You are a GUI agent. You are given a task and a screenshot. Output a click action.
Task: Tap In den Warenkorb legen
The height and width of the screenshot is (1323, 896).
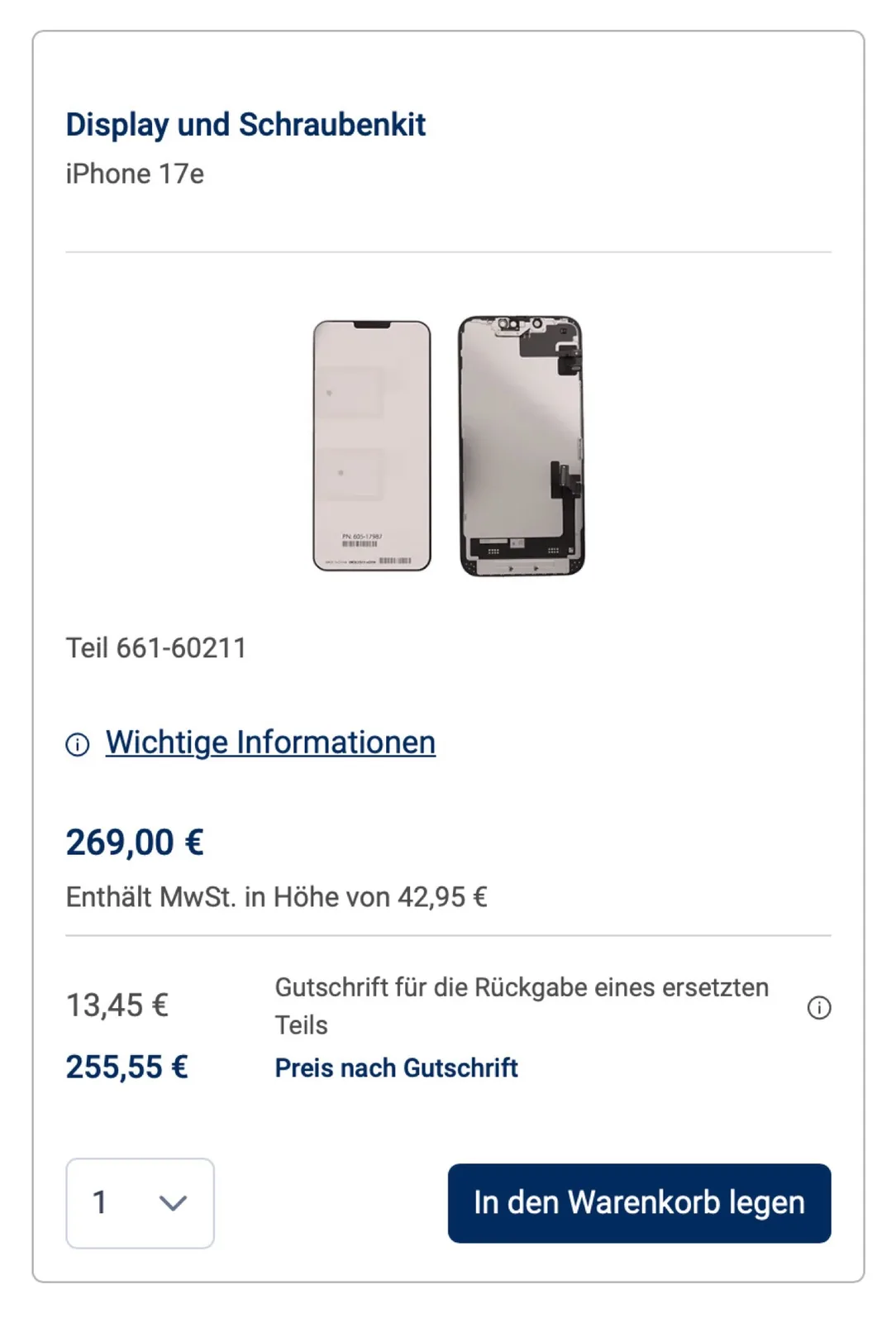639,1203
